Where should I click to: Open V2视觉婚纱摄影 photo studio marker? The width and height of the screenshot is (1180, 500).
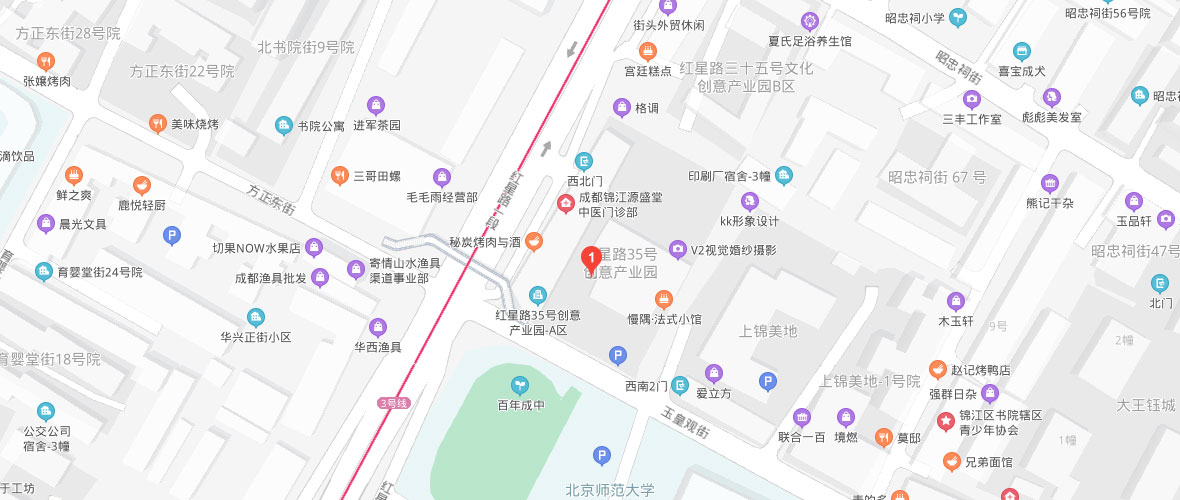[678, 249]
